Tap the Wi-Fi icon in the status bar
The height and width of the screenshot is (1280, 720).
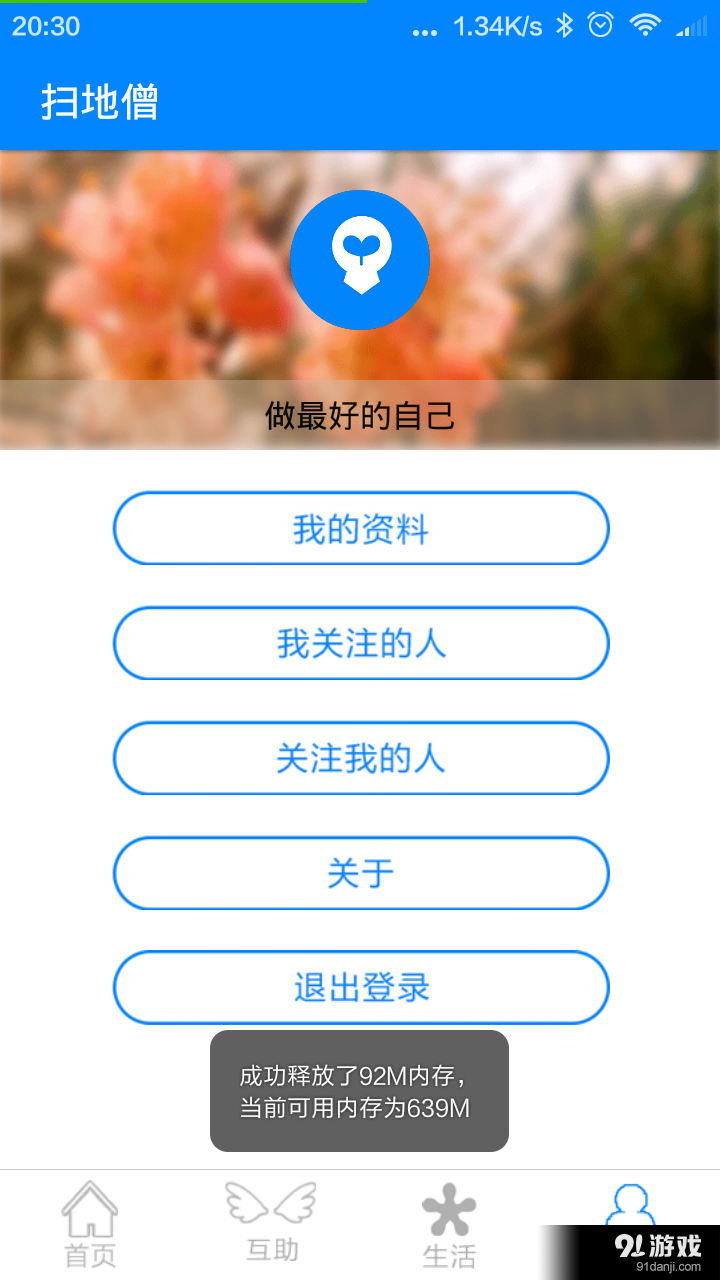coord(646,27)
